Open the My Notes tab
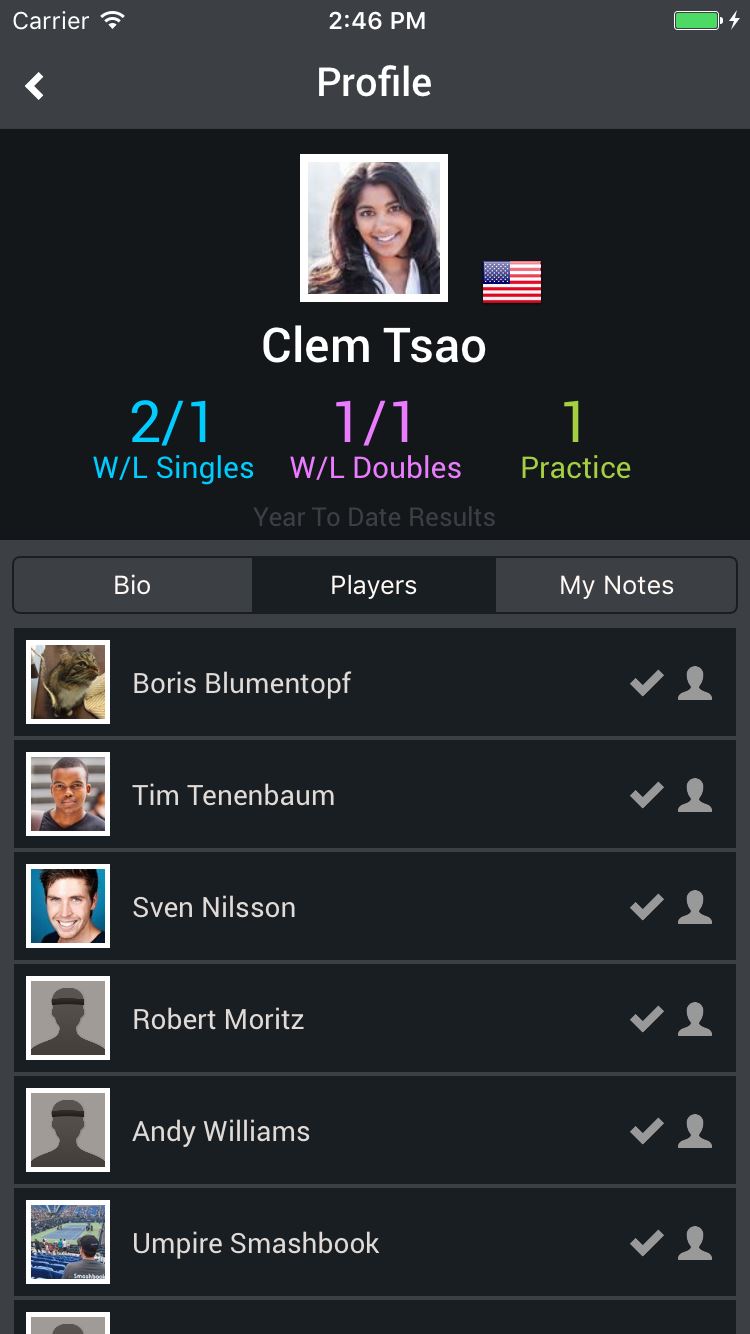The height and width of the screenshot is (1334, 750). pos(616,585)
